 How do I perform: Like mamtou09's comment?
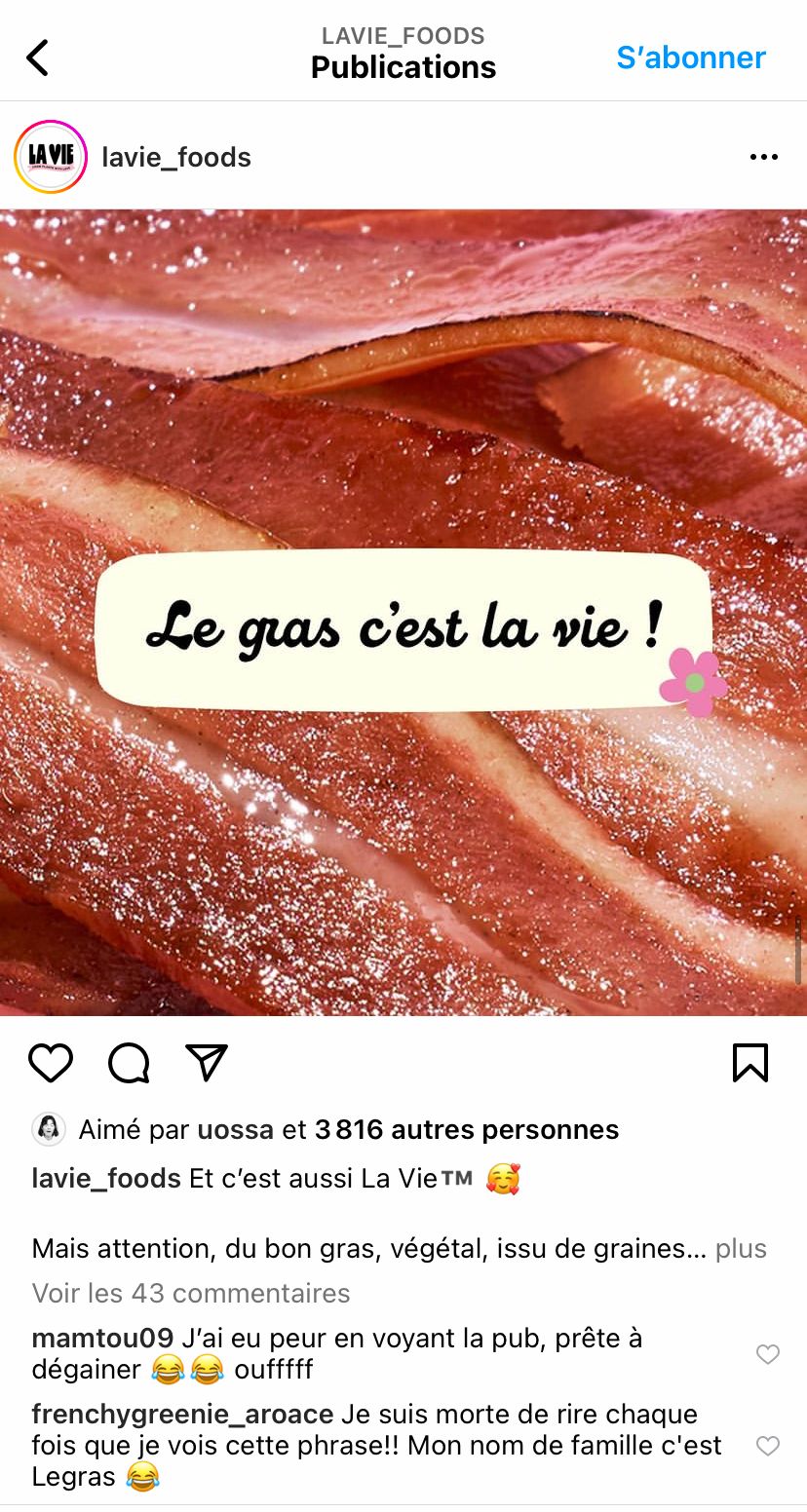768,1354
